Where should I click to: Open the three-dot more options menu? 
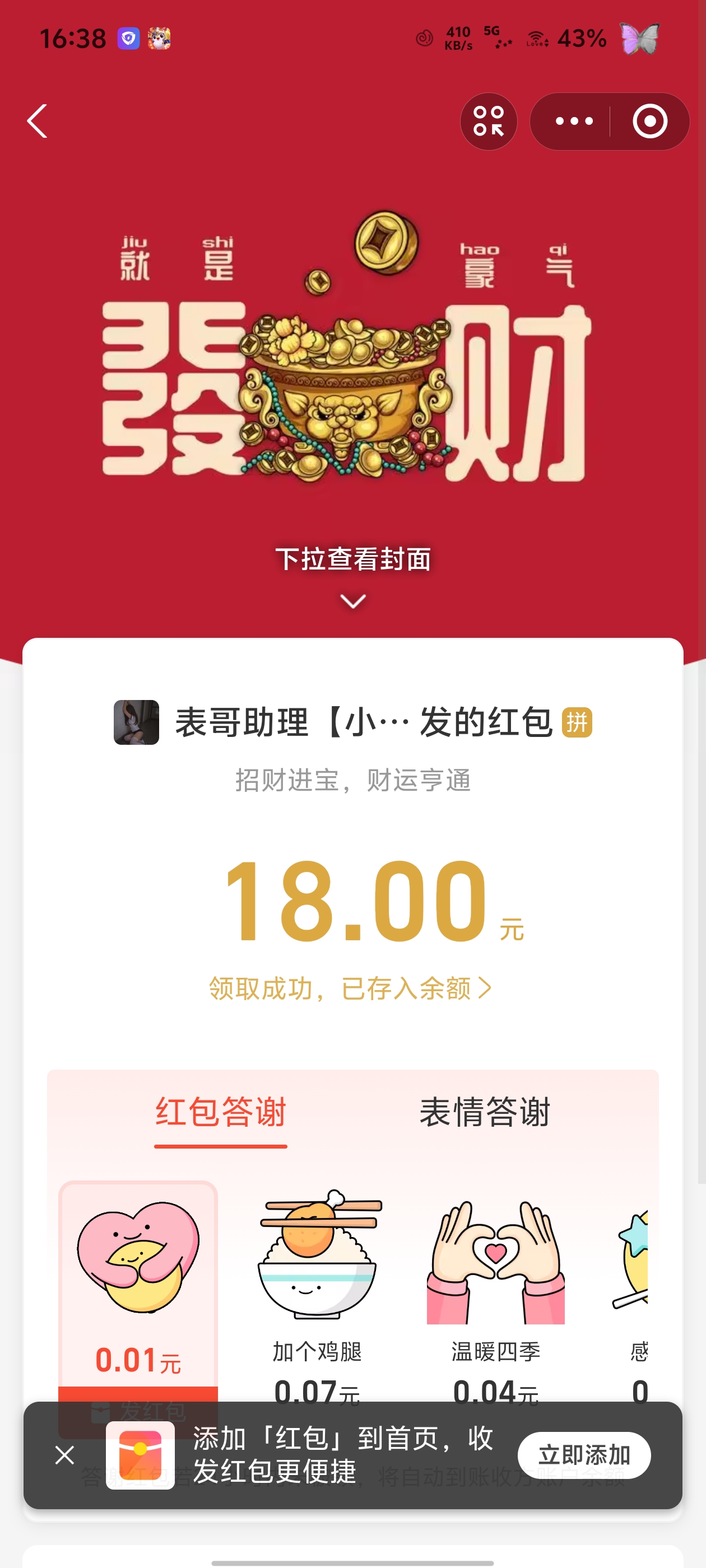click(x=574, y=121)
